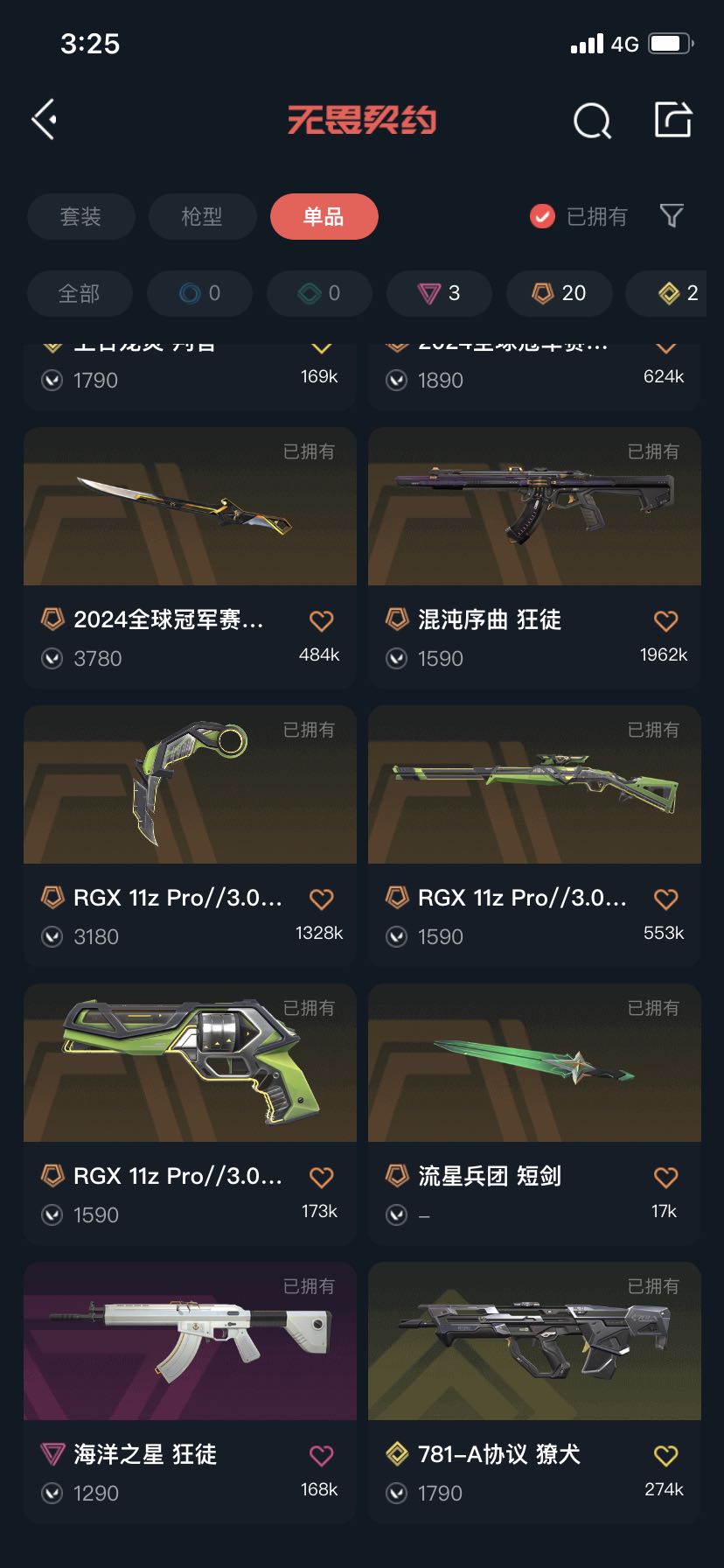The height and width of the screenshot is (1568, 724).
Task: Open the 2024全球冠军赛 knife card priced 3780
Action: [x=190, y=557]
